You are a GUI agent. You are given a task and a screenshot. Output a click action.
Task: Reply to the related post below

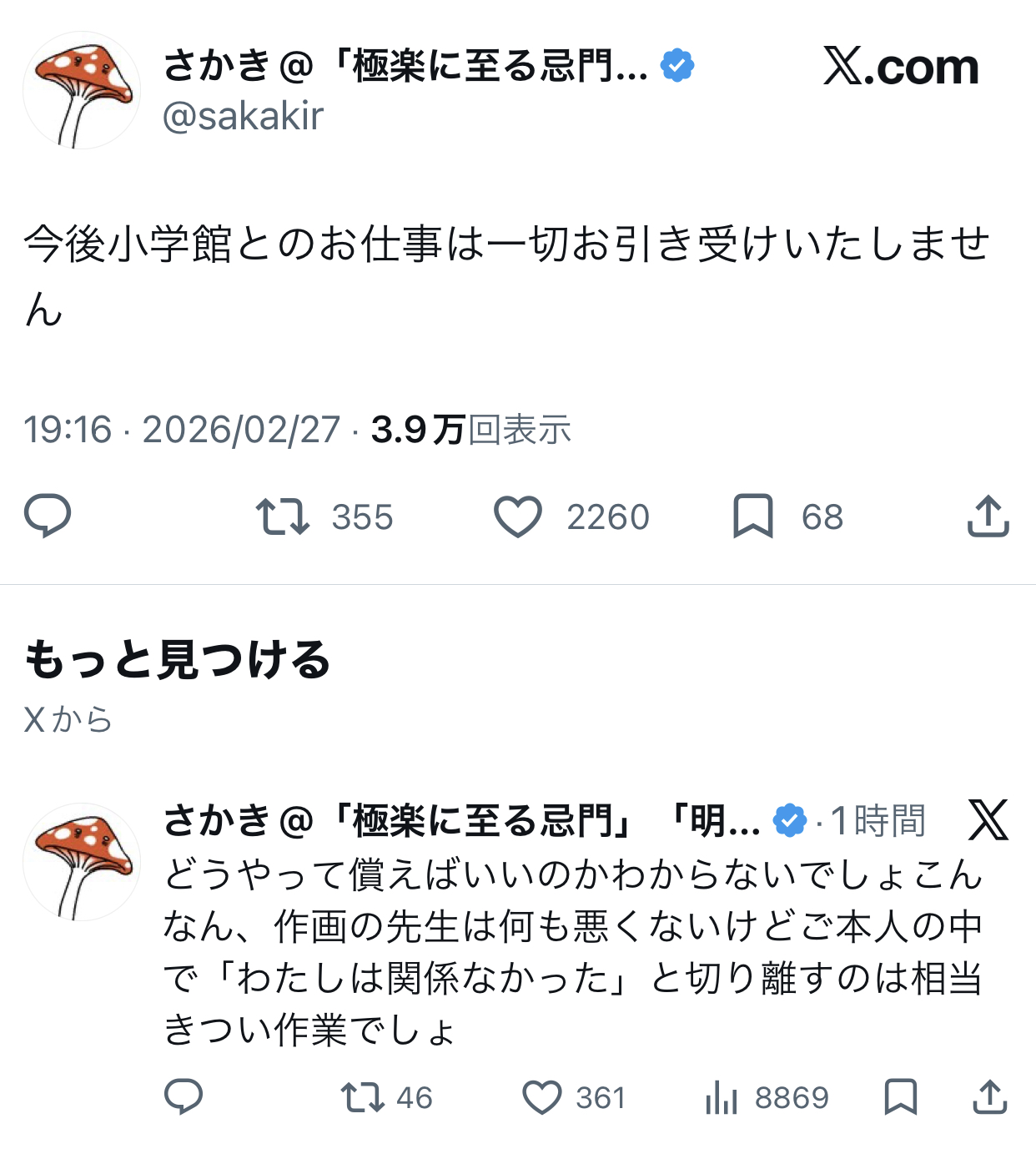(184, 1097)
